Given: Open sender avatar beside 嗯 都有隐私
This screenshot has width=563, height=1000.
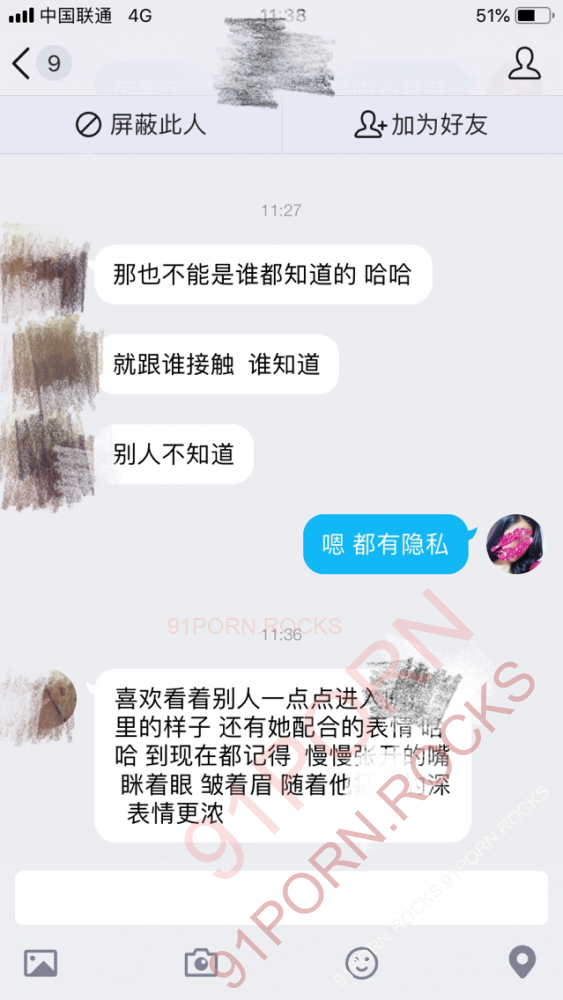Looking at the screenshot, I should 515,544.
